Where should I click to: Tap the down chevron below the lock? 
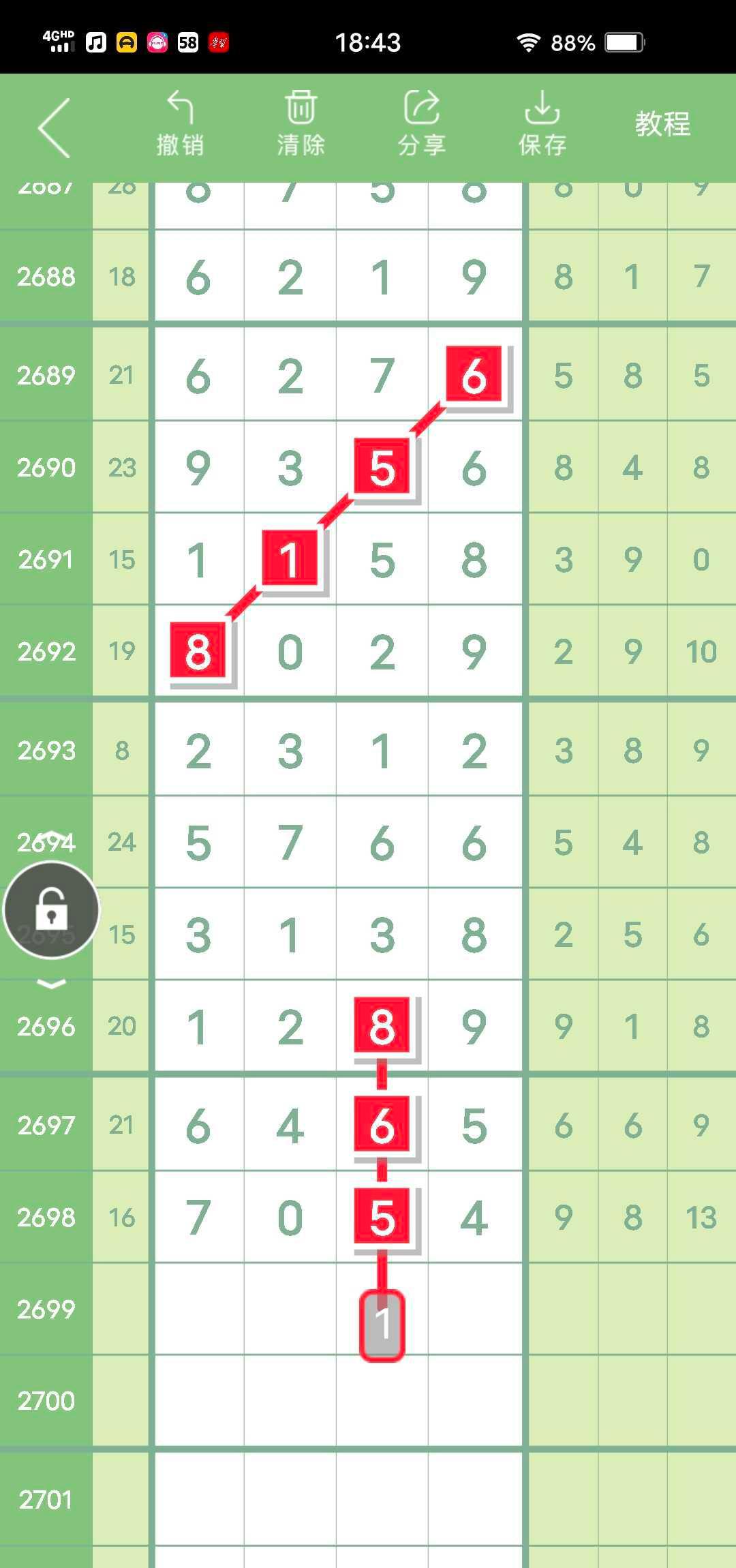52,984
